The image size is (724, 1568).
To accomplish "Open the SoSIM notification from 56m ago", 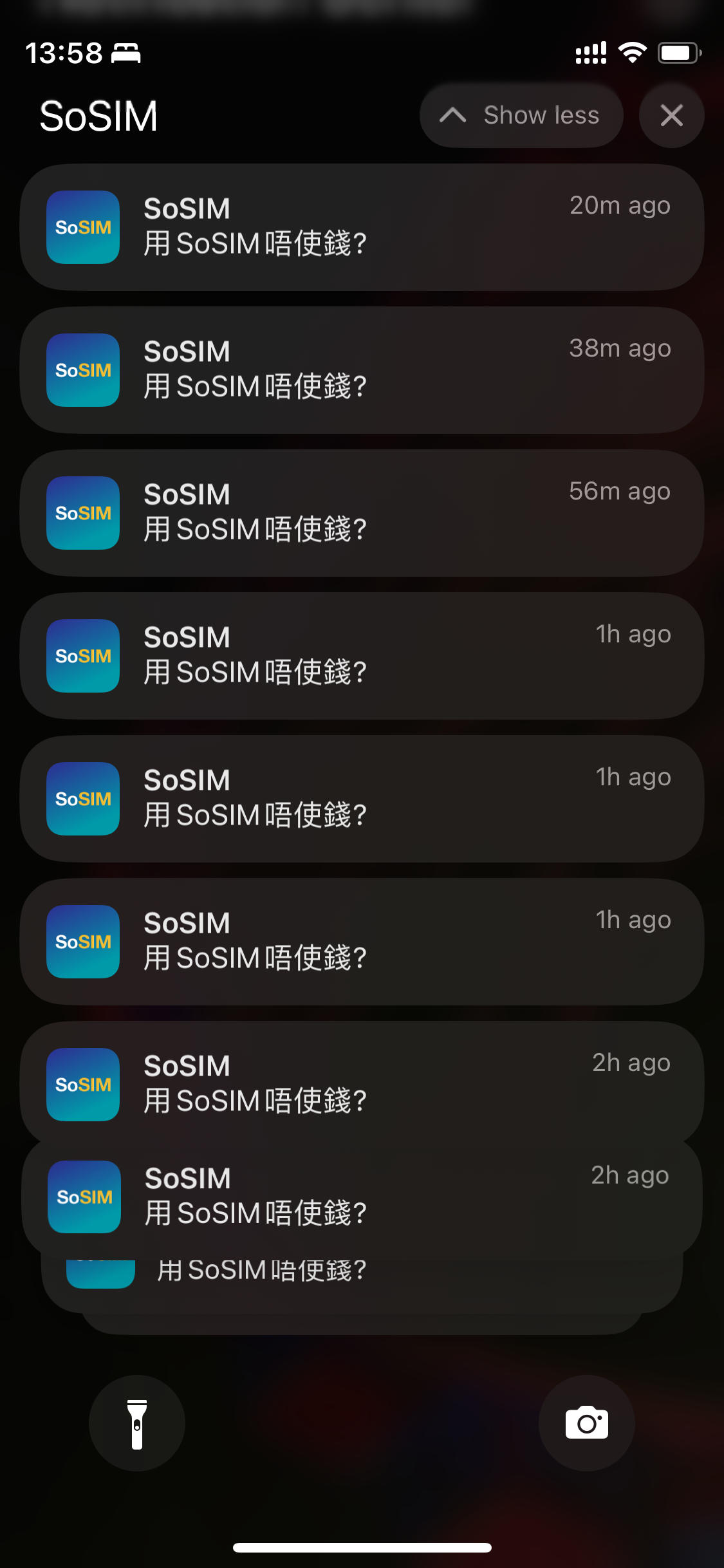I will pyautogui.click(x=362, y=513).
